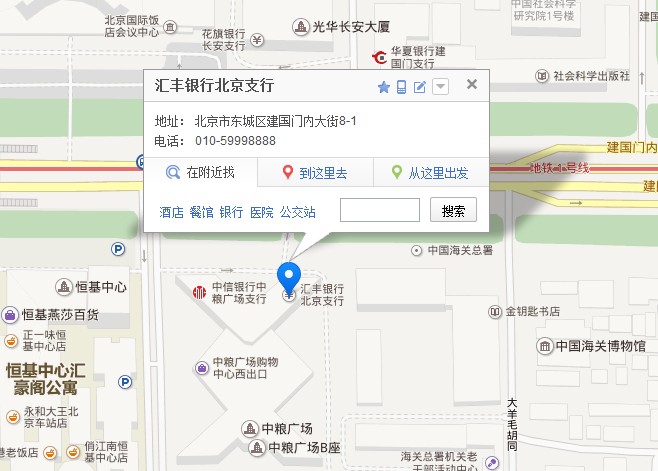Find nearby 医院
Image resolution: width=658 pixels, height=471 pixels.
pyautogui.click(x=261, y=212)
